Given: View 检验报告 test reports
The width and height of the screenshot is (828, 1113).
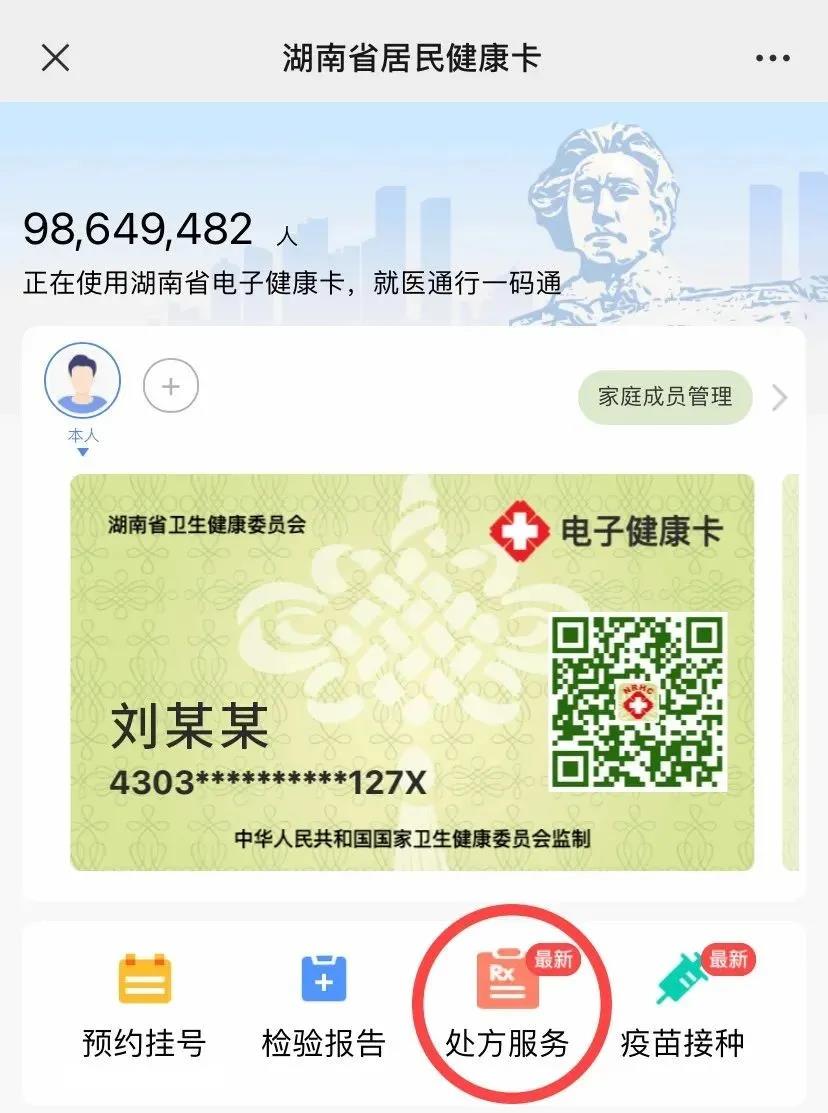Looking at the screenshot, I should (x=323, y=1006).
